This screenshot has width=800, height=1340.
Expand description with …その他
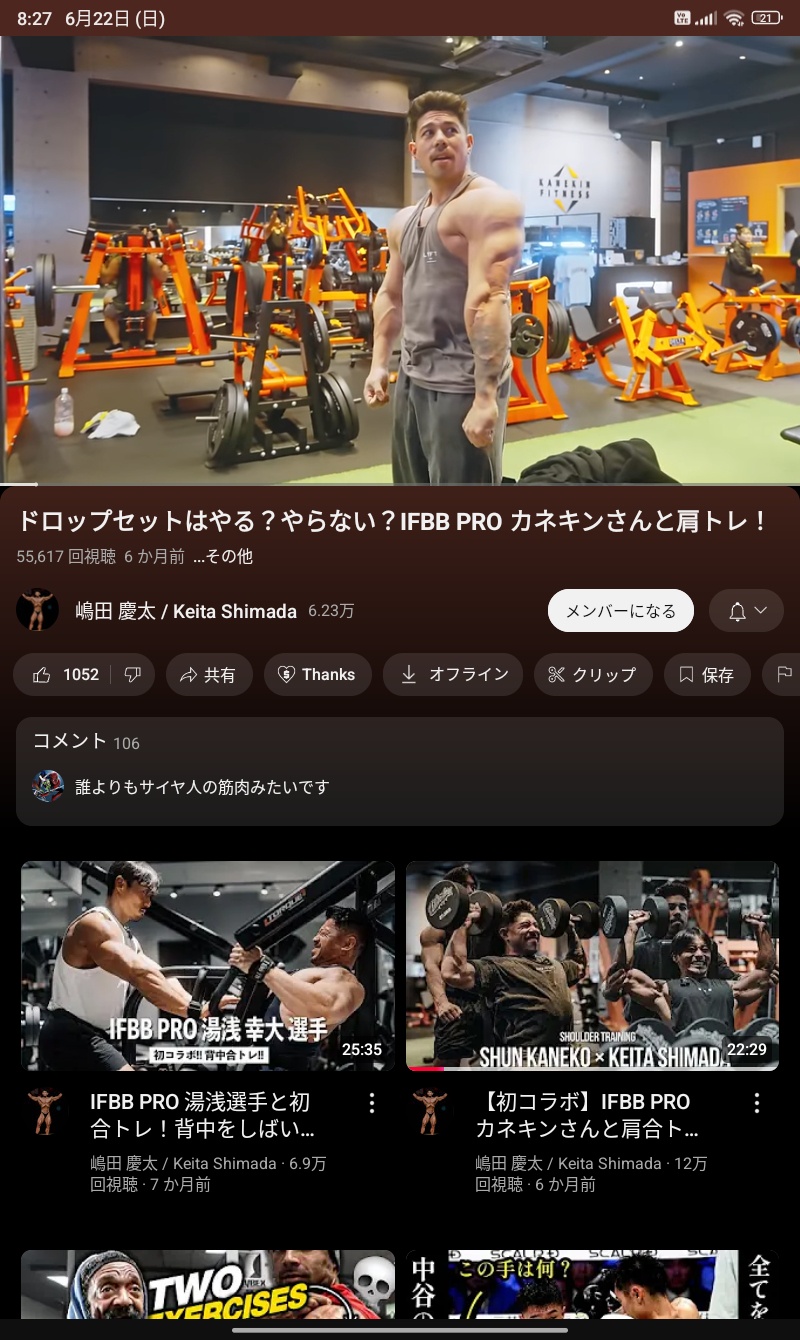(223, 556)
